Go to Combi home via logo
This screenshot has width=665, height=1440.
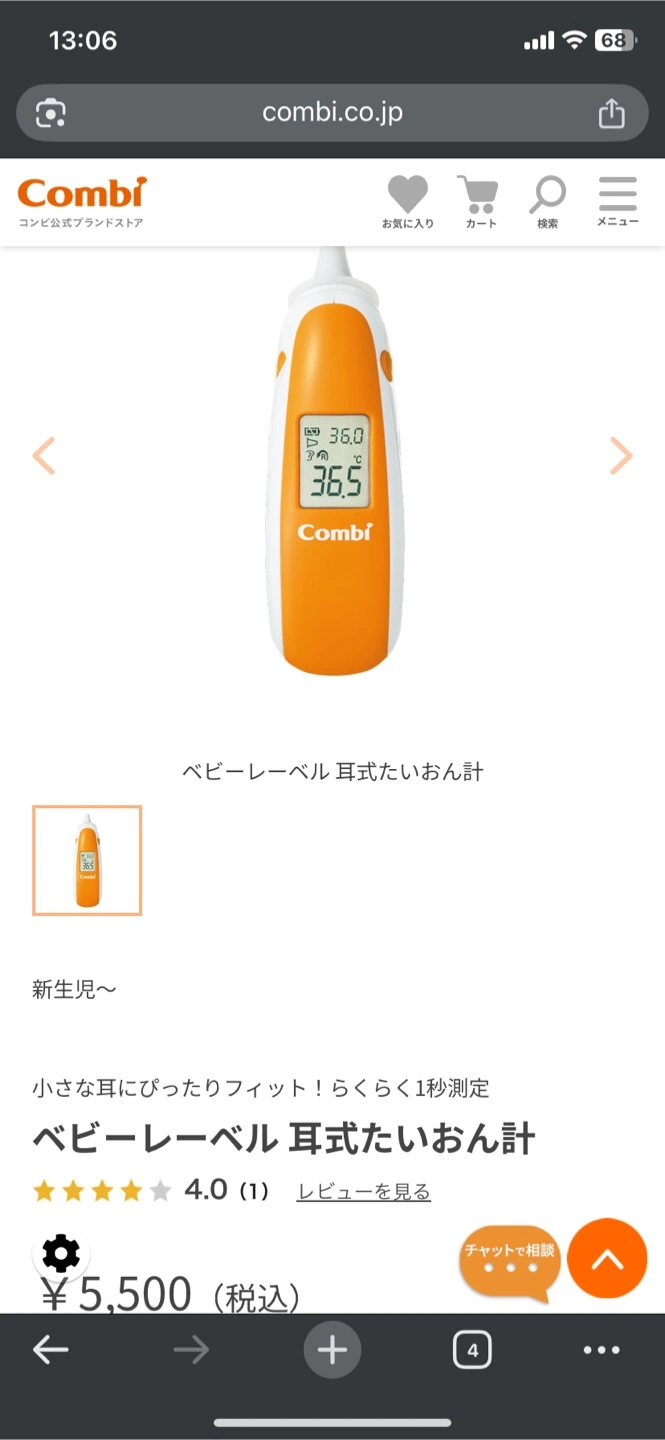(x=82, y=201)
